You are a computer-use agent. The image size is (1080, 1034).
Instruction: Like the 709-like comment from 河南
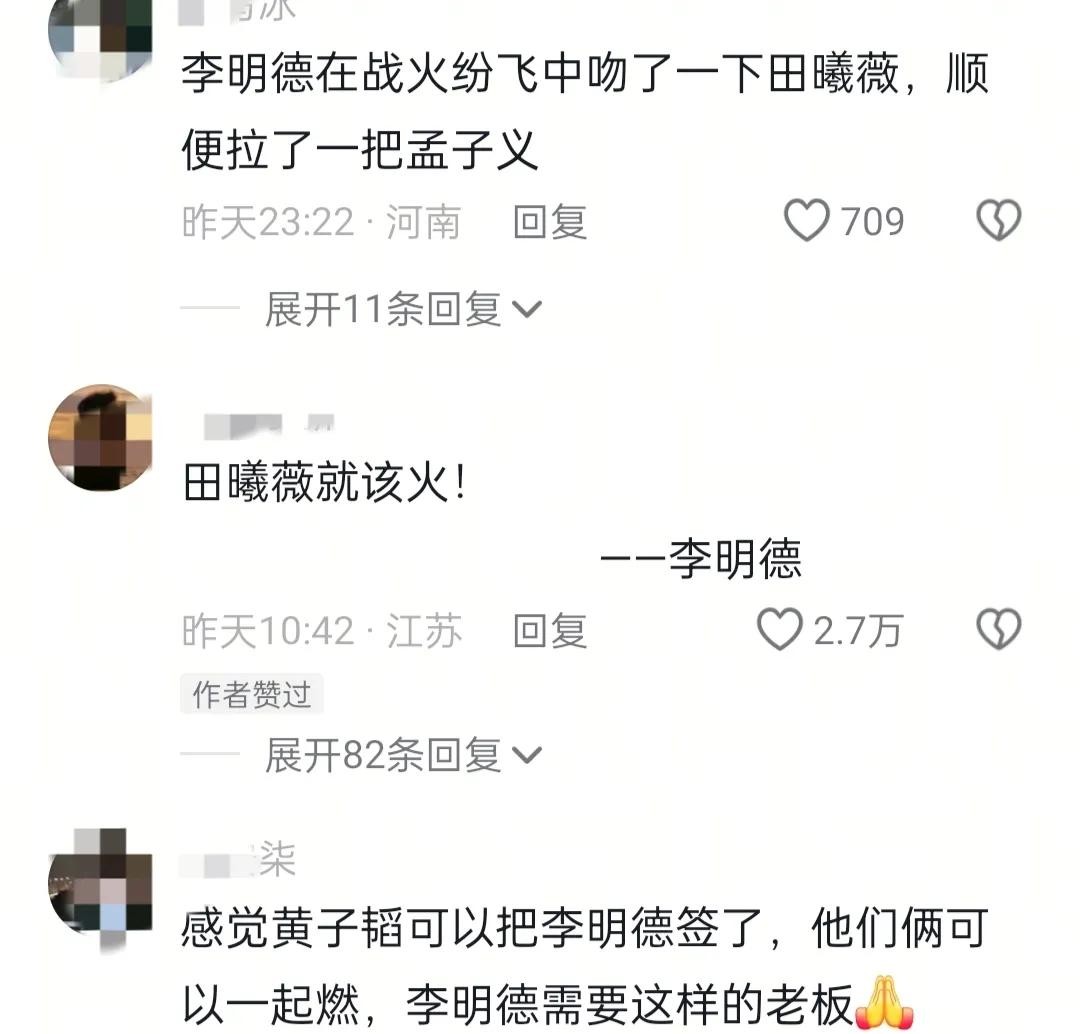[x=806, y=221]
